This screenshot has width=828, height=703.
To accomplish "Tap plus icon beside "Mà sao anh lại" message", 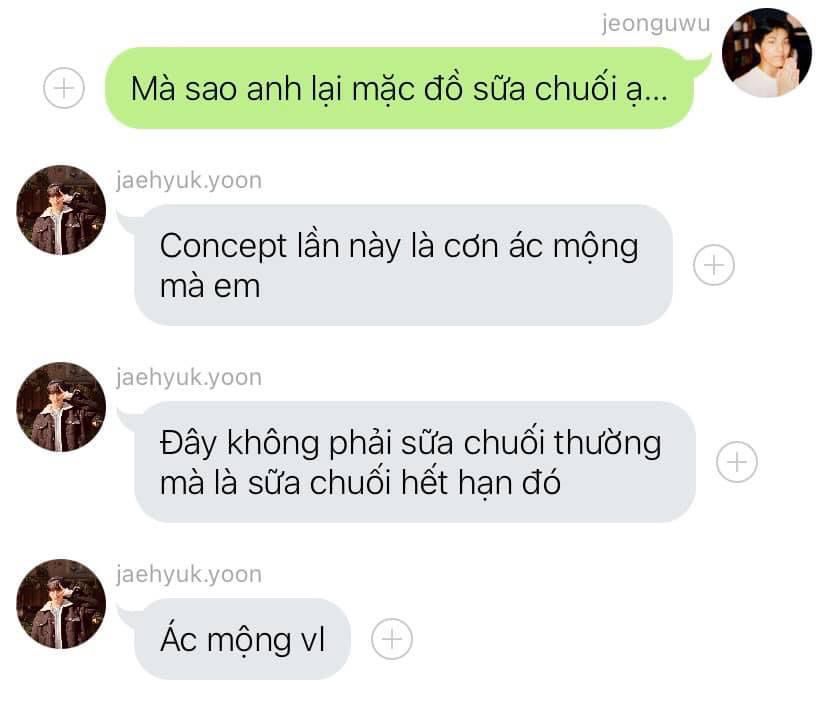I will point(63,88).
